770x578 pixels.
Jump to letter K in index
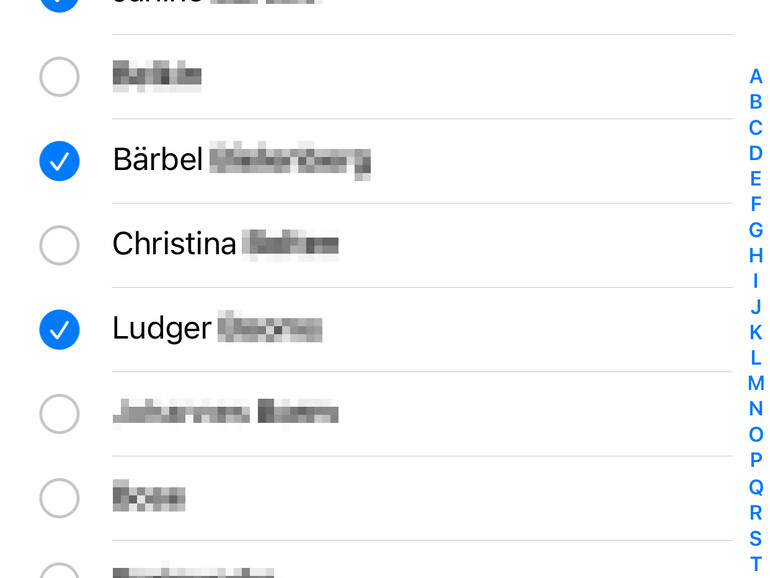[756, 332]
